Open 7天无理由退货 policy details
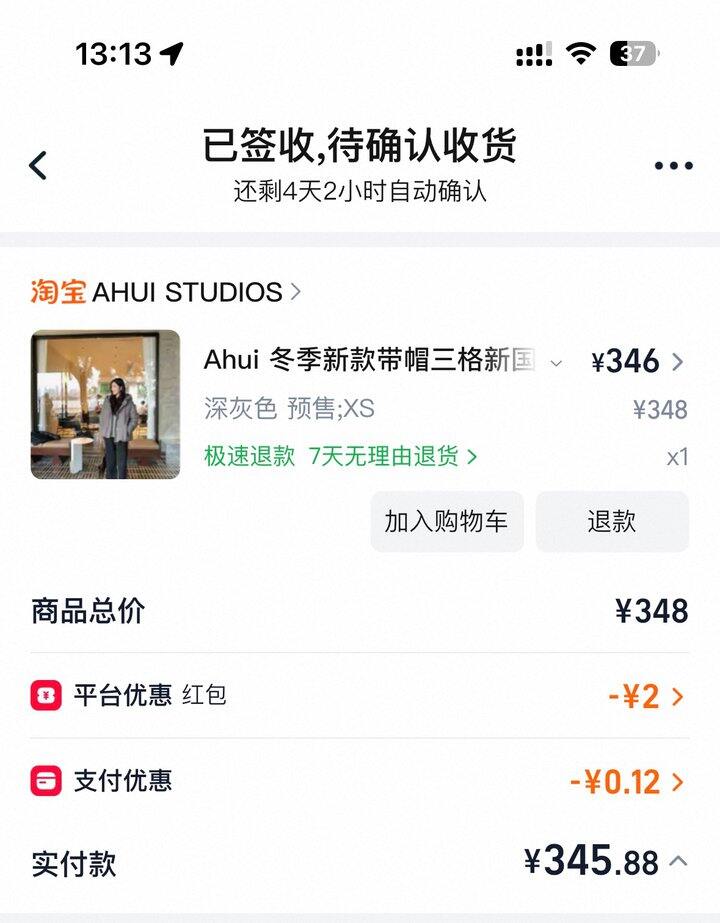Image resolution: width=720 pixels, height=923 pixels. [393, 456]
